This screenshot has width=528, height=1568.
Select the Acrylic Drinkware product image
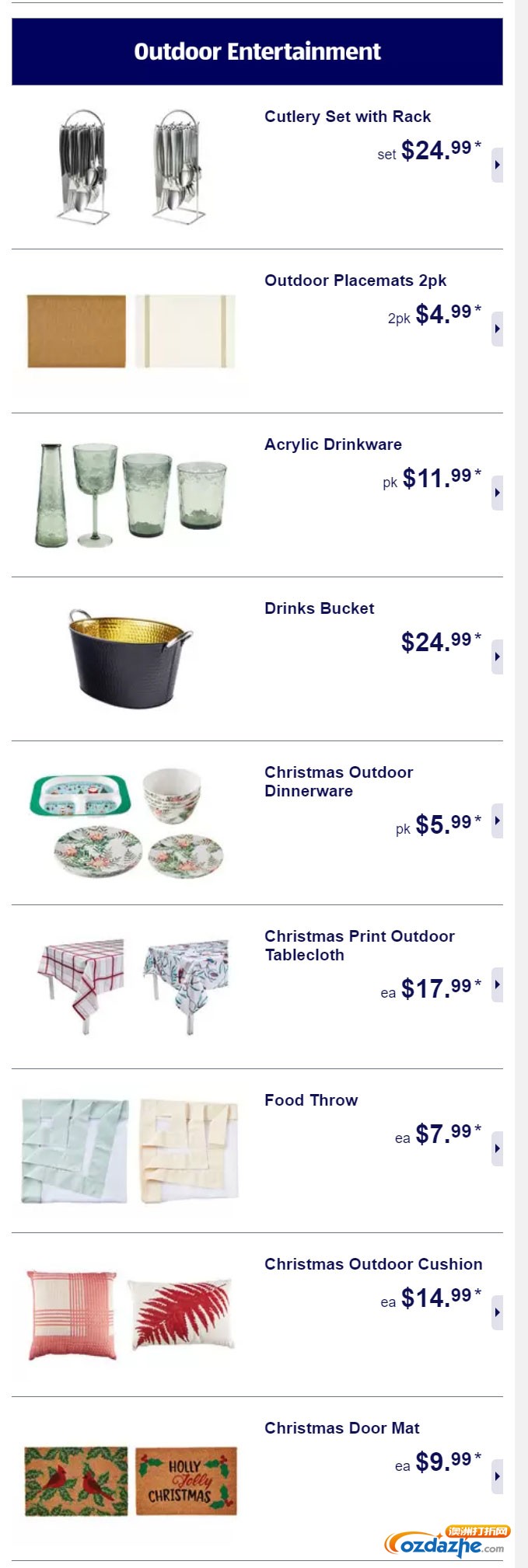[131, 495]
